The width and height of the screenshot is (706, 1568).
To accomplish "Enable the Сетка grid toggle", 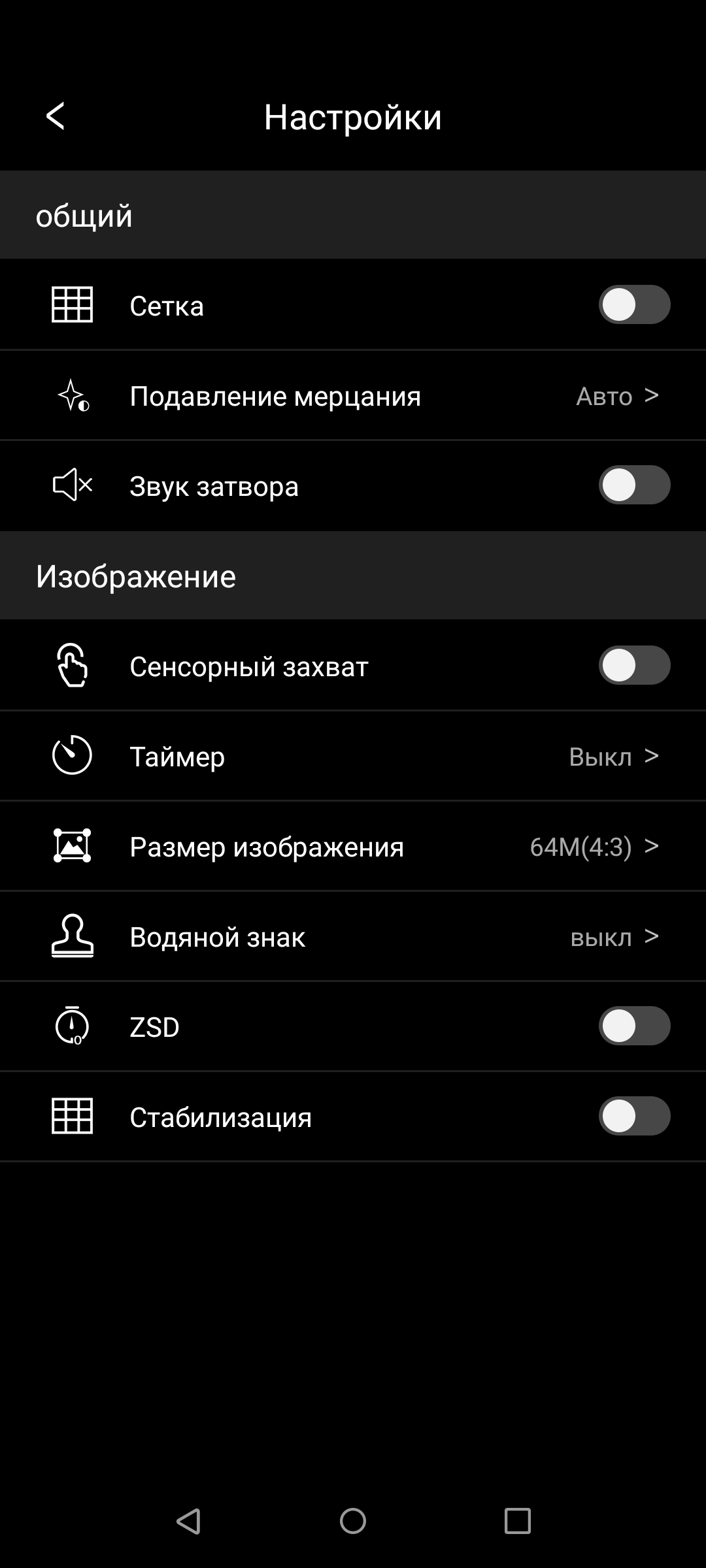I will pos(634,304).
